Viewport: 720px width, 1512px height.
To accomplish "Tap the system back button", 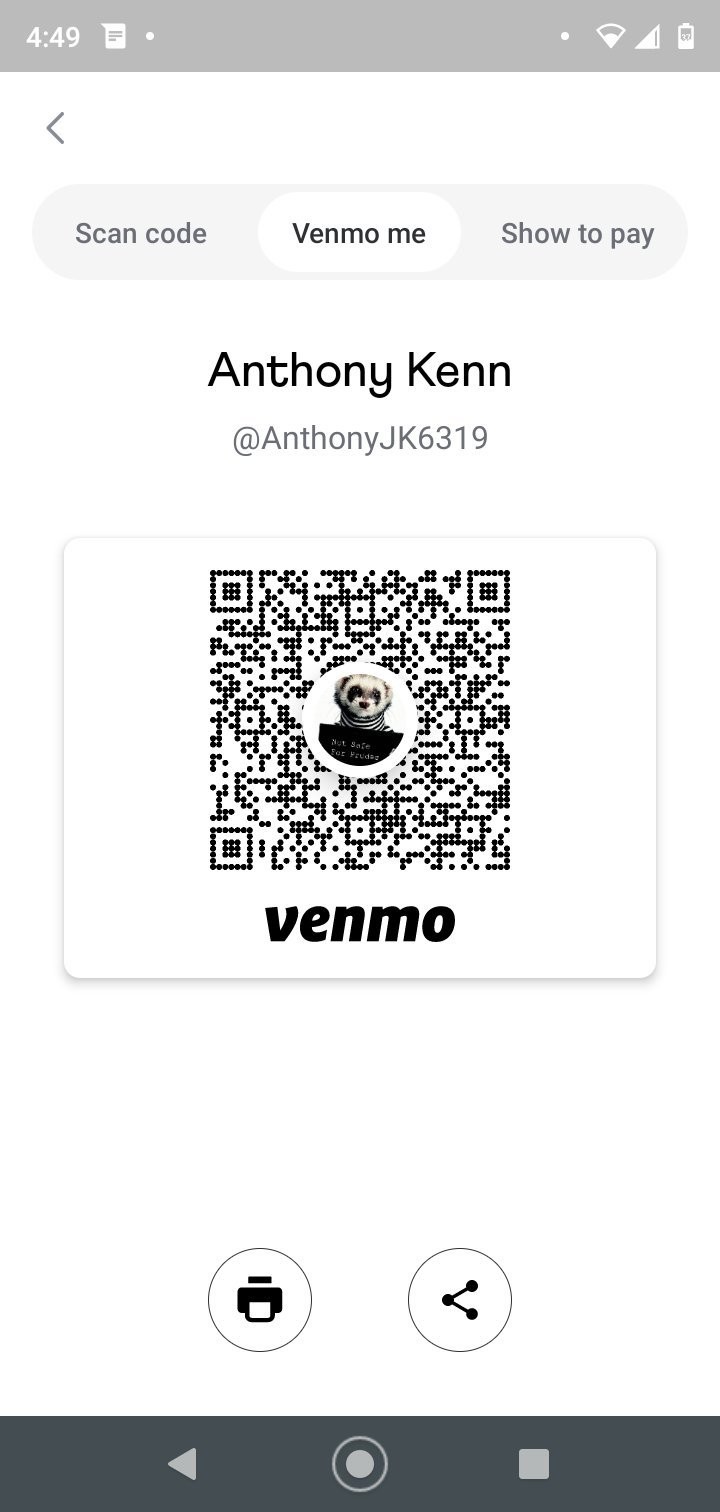I will [183, 1464].
